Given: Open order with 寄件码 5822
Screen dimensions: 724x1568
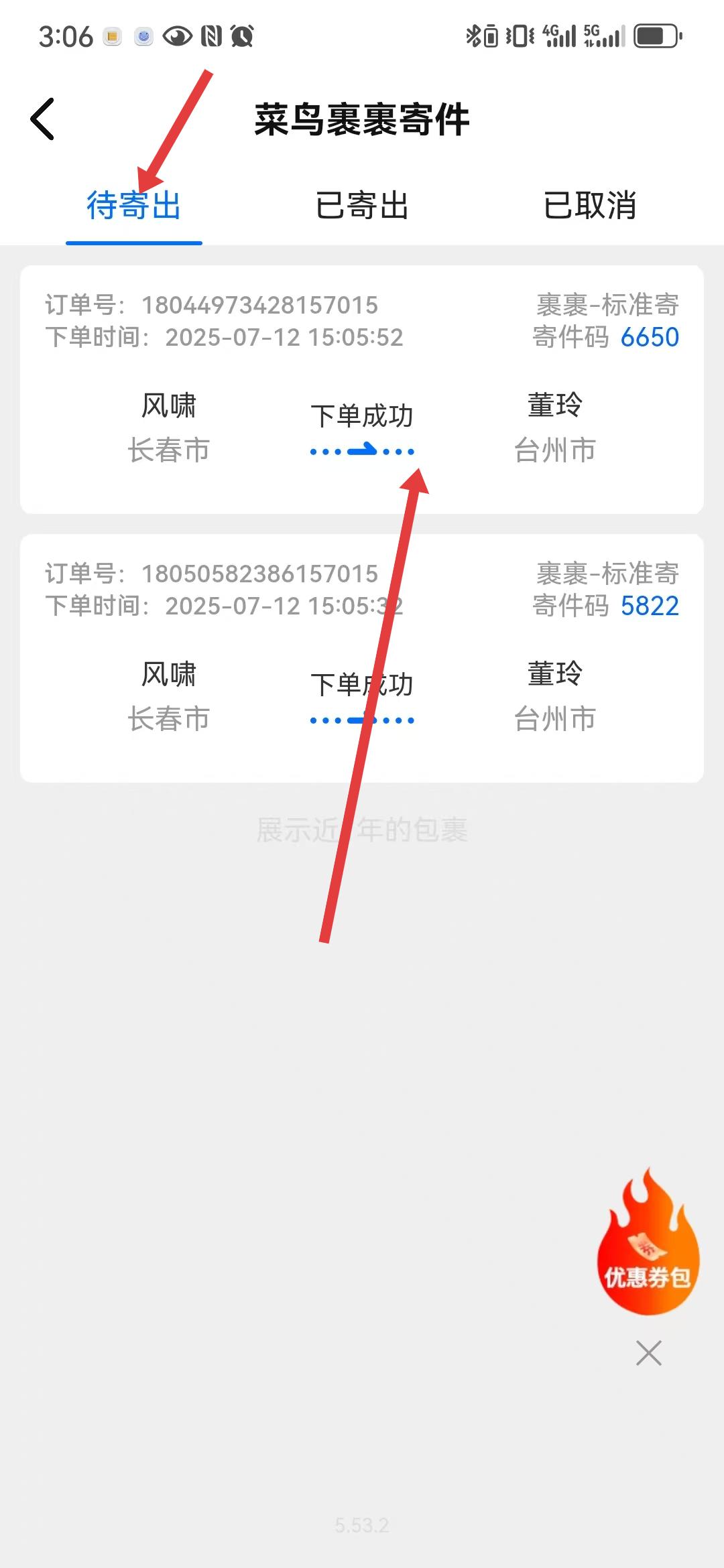Looking at the screenshot, I should coord(362,658).
